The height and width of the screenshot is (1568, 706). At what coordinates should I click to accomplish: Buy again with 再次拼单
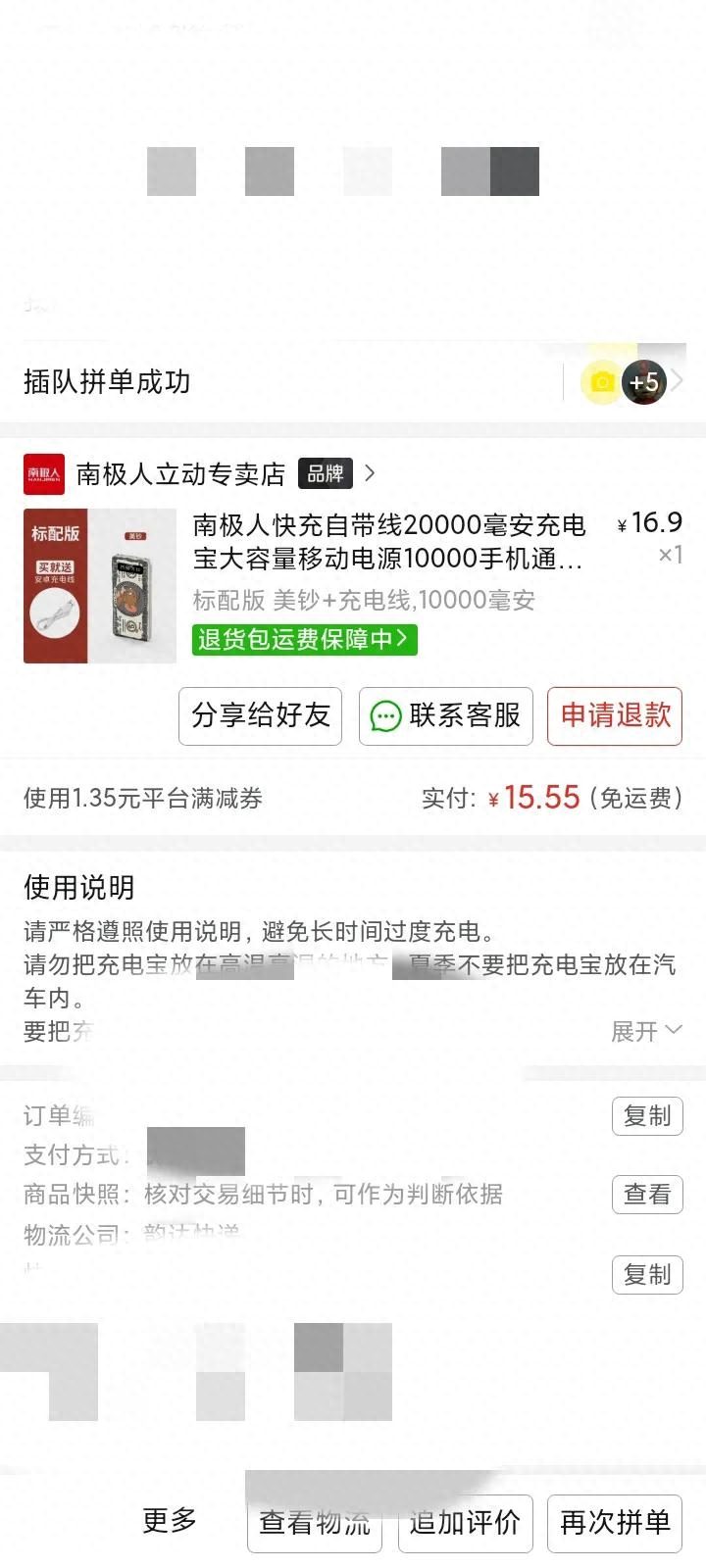click(x=615, y=1523)
